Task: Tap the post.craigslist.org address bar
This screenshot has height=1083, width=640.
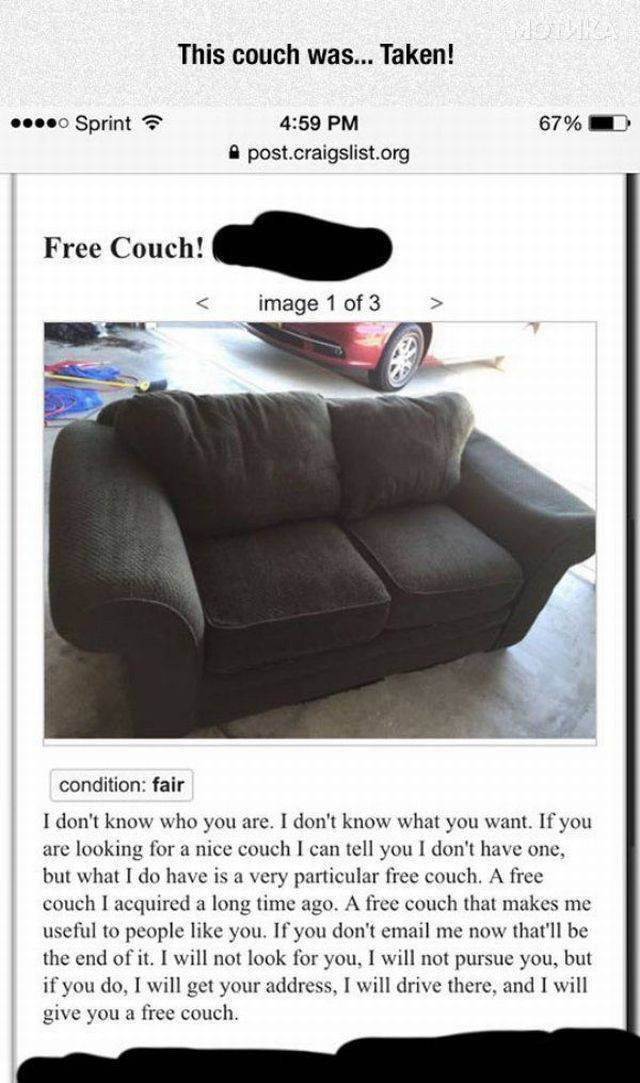Action: tap(319, 153)
